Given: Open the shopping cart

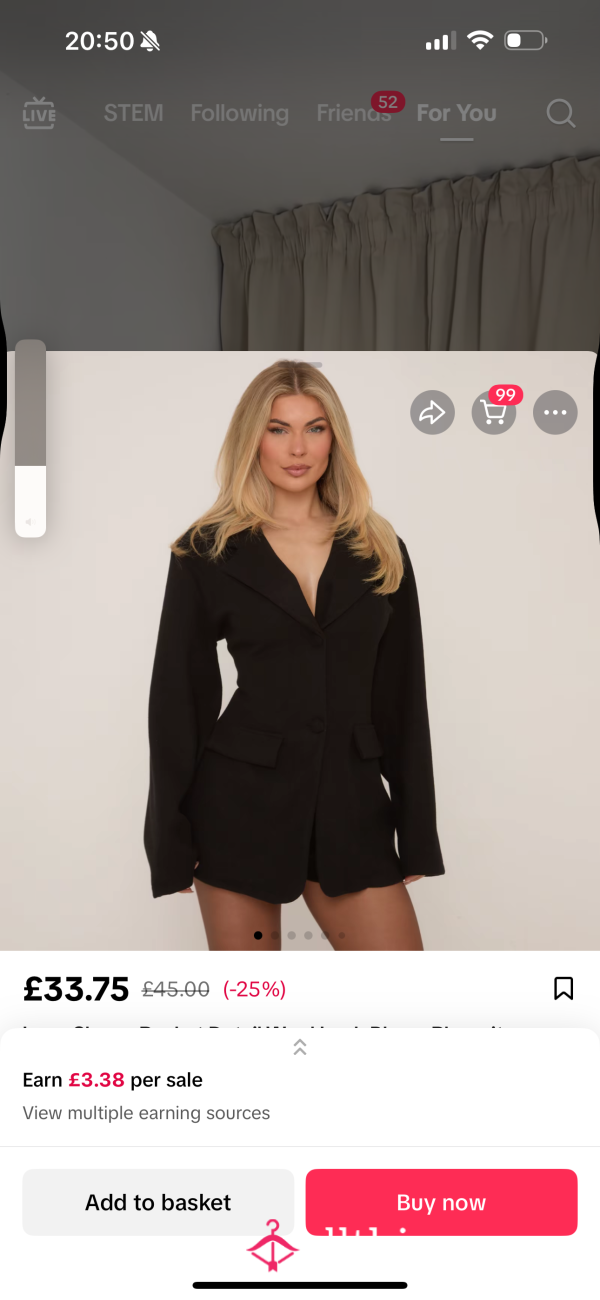Looking at the screenshot, I should (494, 412).
